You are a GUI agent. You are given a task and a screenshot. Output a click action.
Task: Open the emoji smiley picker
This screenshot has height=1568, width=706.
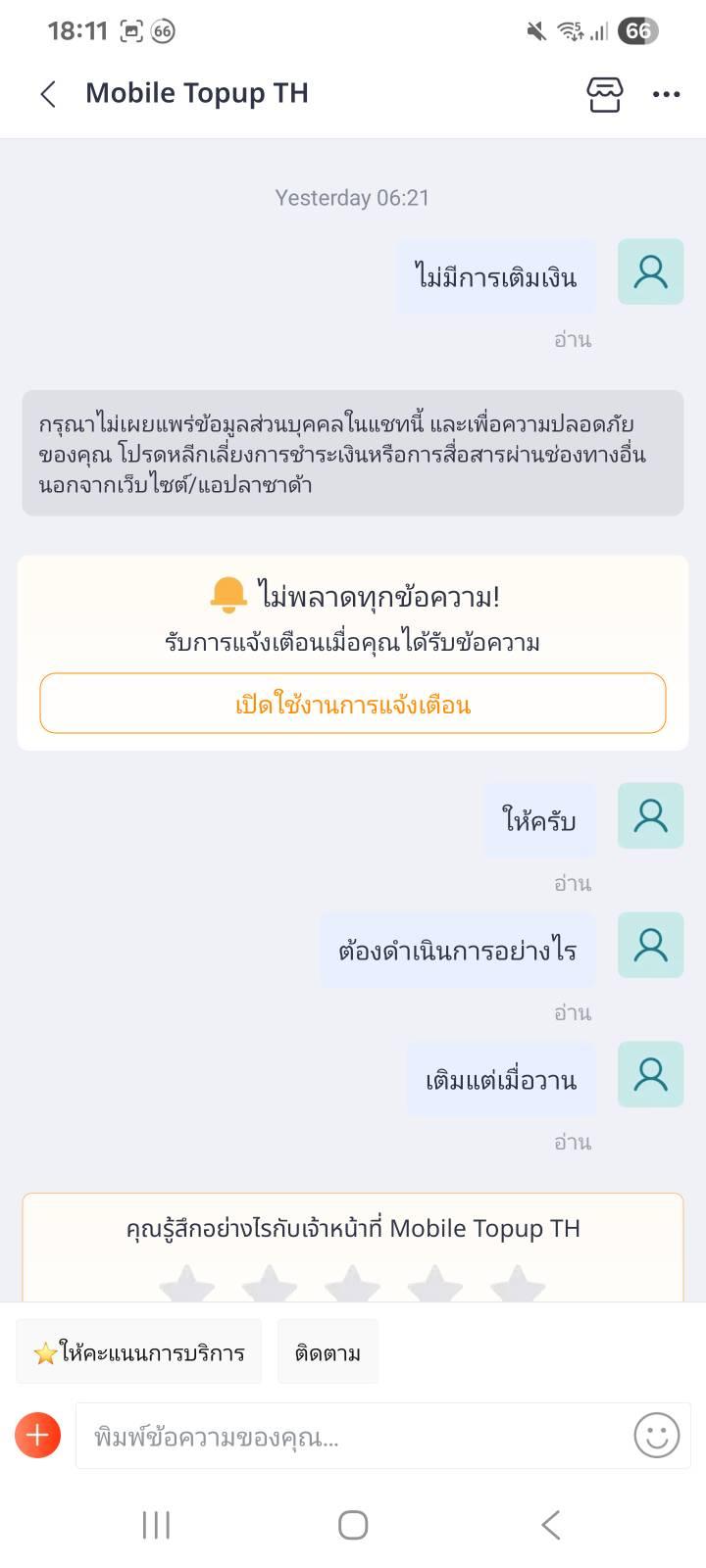click(657, 1436)
